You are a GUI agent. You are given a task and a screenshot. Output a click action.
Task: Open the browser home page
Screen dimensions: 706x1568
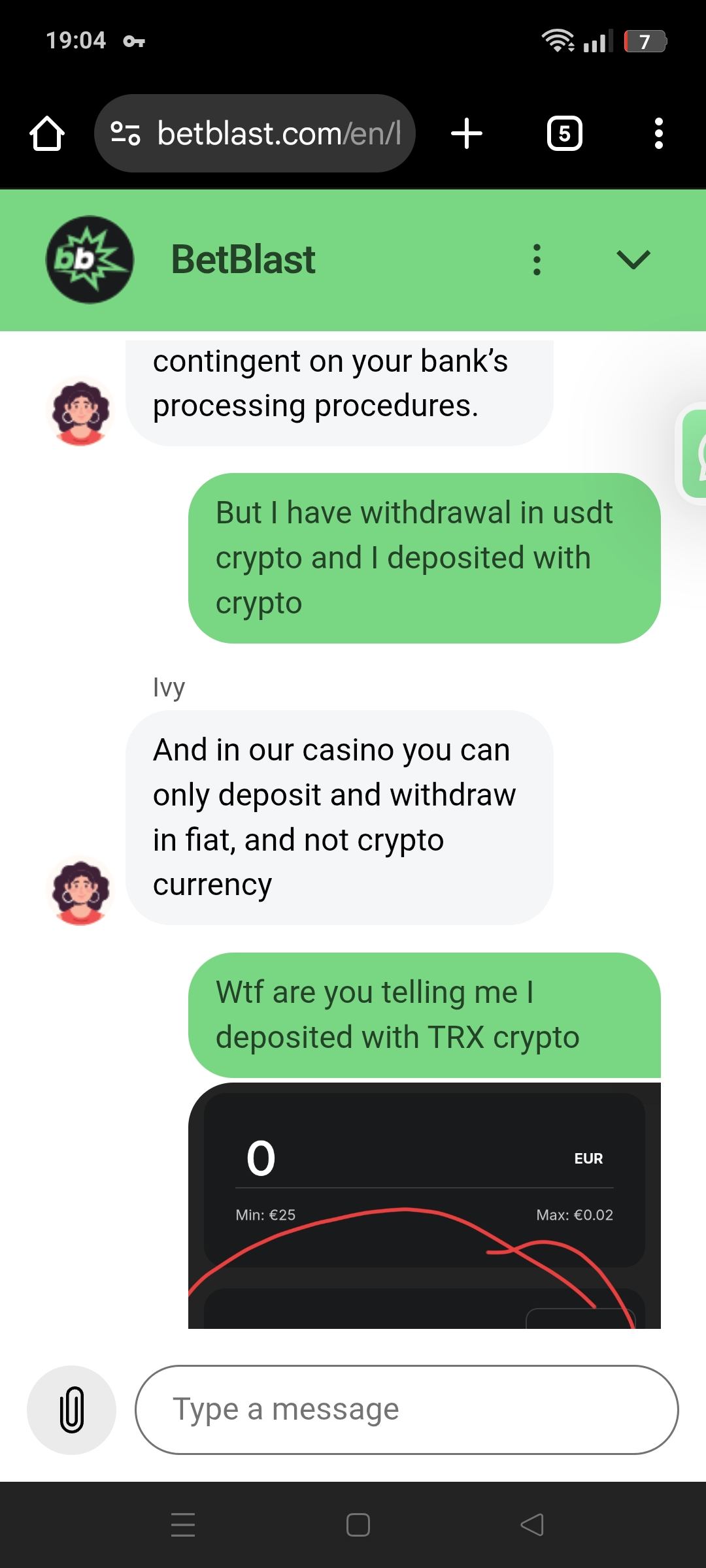tap(47, 134)
